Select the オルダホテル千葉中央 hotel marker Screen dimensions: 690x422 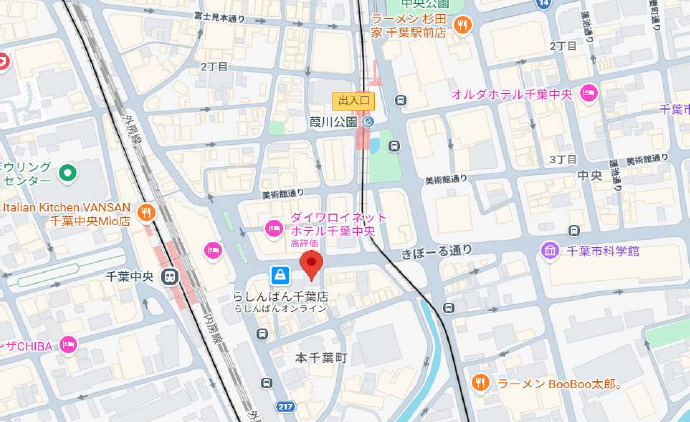coord(588,93)
